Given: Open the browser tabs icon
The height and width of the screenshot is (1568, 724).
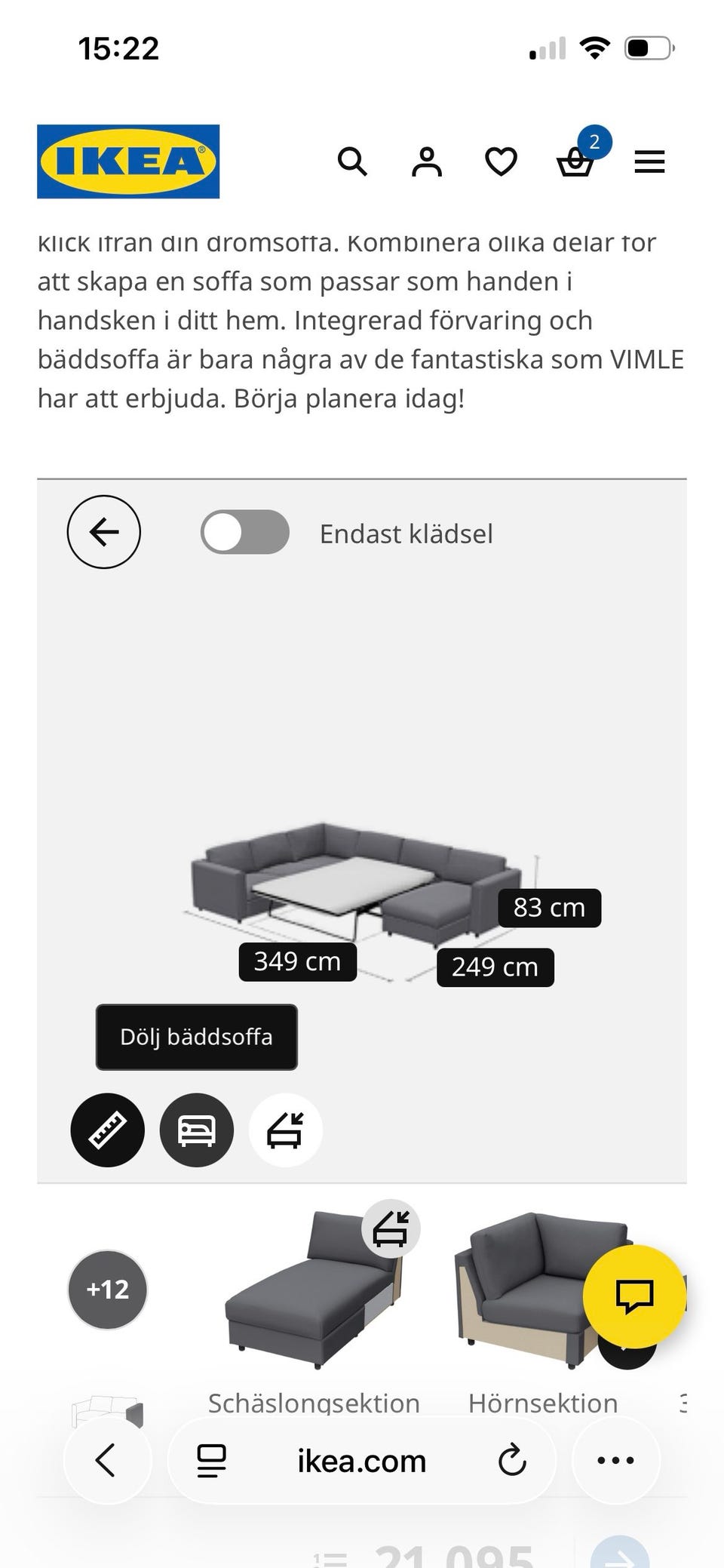Looking at the screenshot, I should click(x=211, y=1460).
